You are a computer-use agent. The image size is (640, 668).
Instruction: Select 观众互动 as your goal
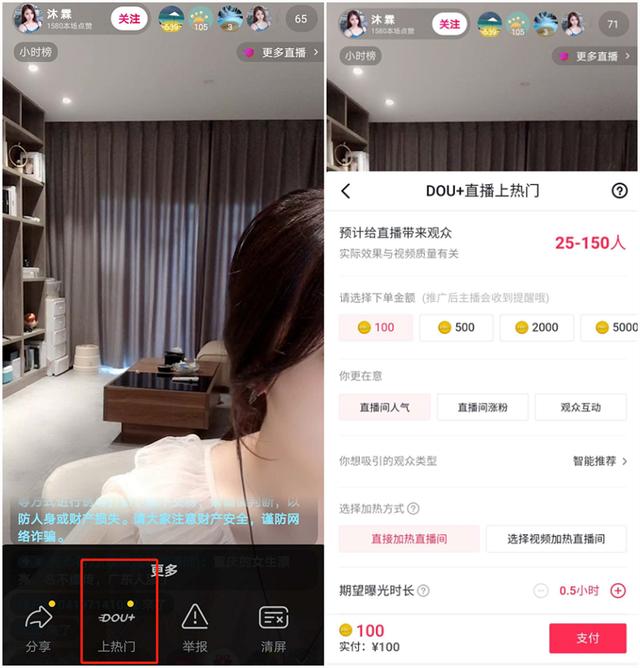(580, 407)
